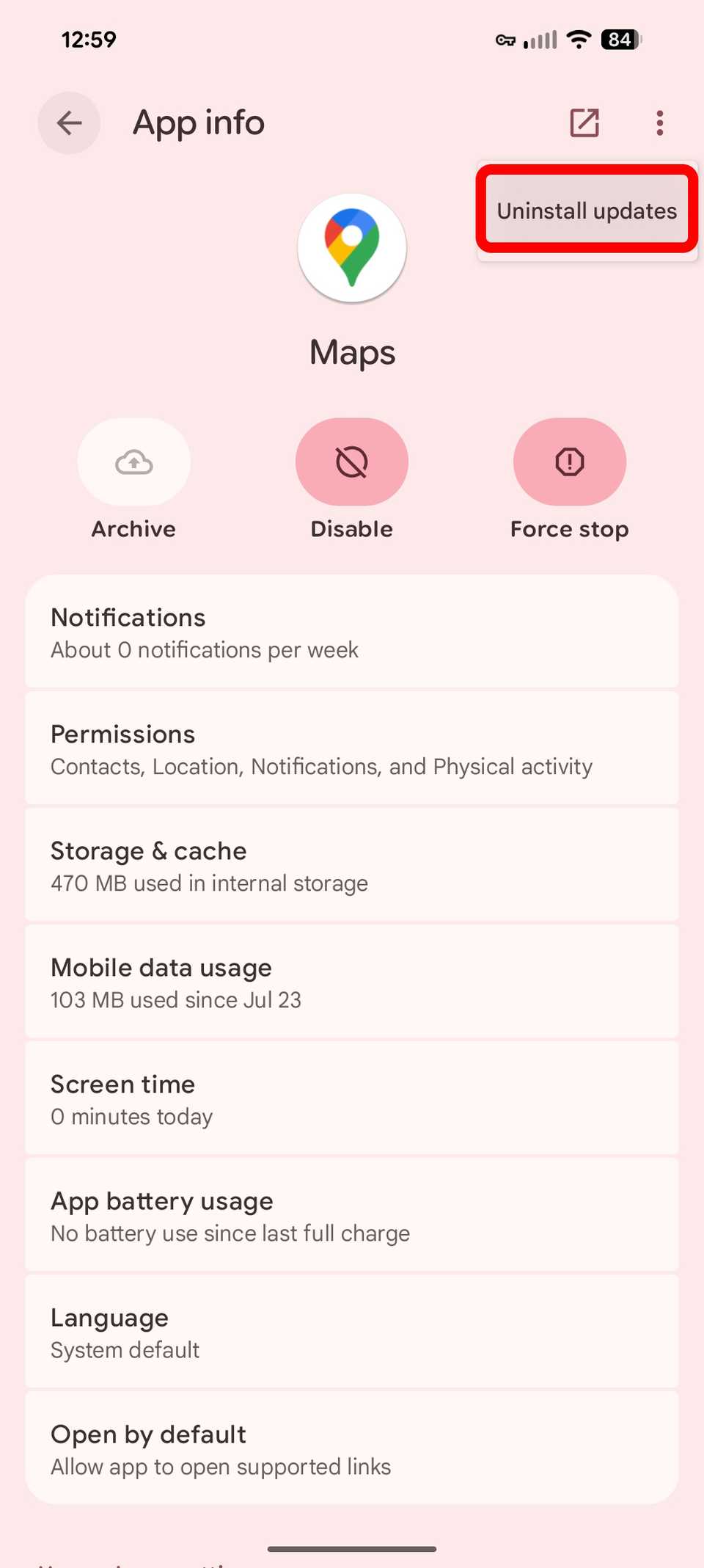The height and width of the screenshot is (1568, 704).
Task: Archive the Maps app
Action: [x=133, y=462]
